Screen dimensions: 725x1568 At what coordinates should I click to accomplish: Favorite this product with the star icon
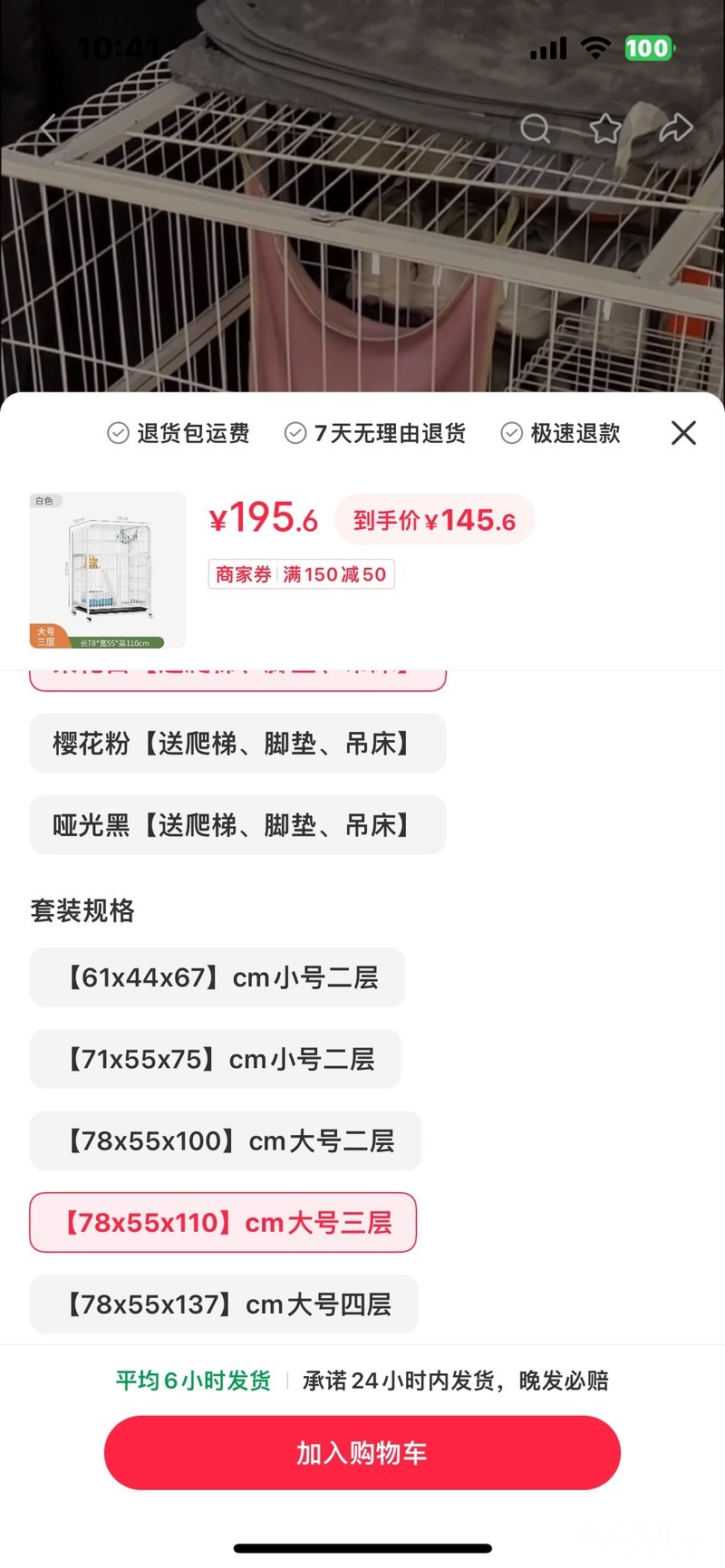click(x=605, y=129)
